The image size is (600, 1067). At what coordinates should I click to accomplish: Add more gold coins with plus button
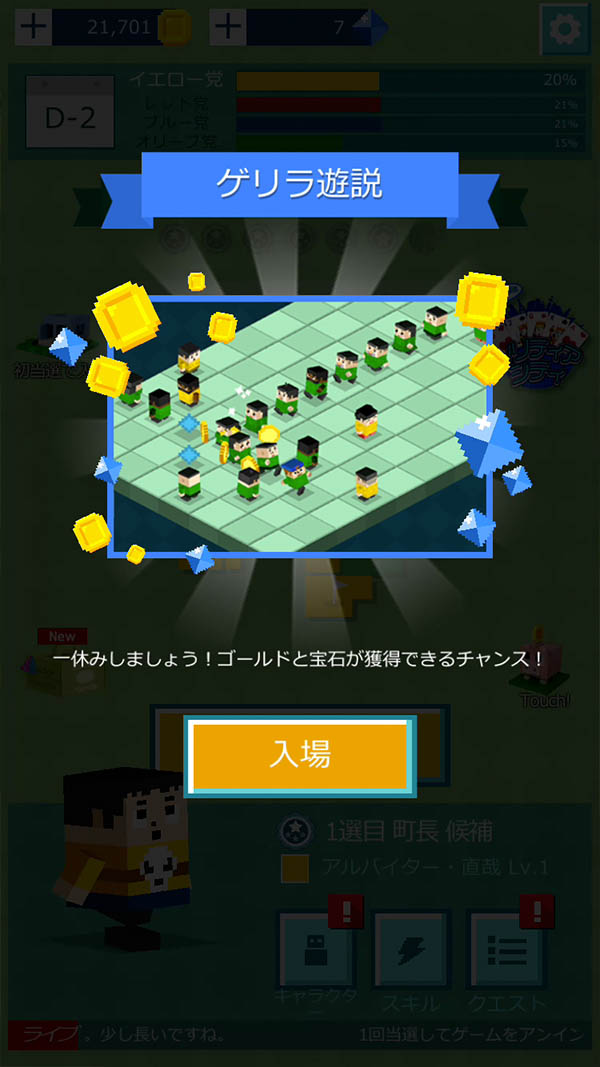tap(34, 27)
